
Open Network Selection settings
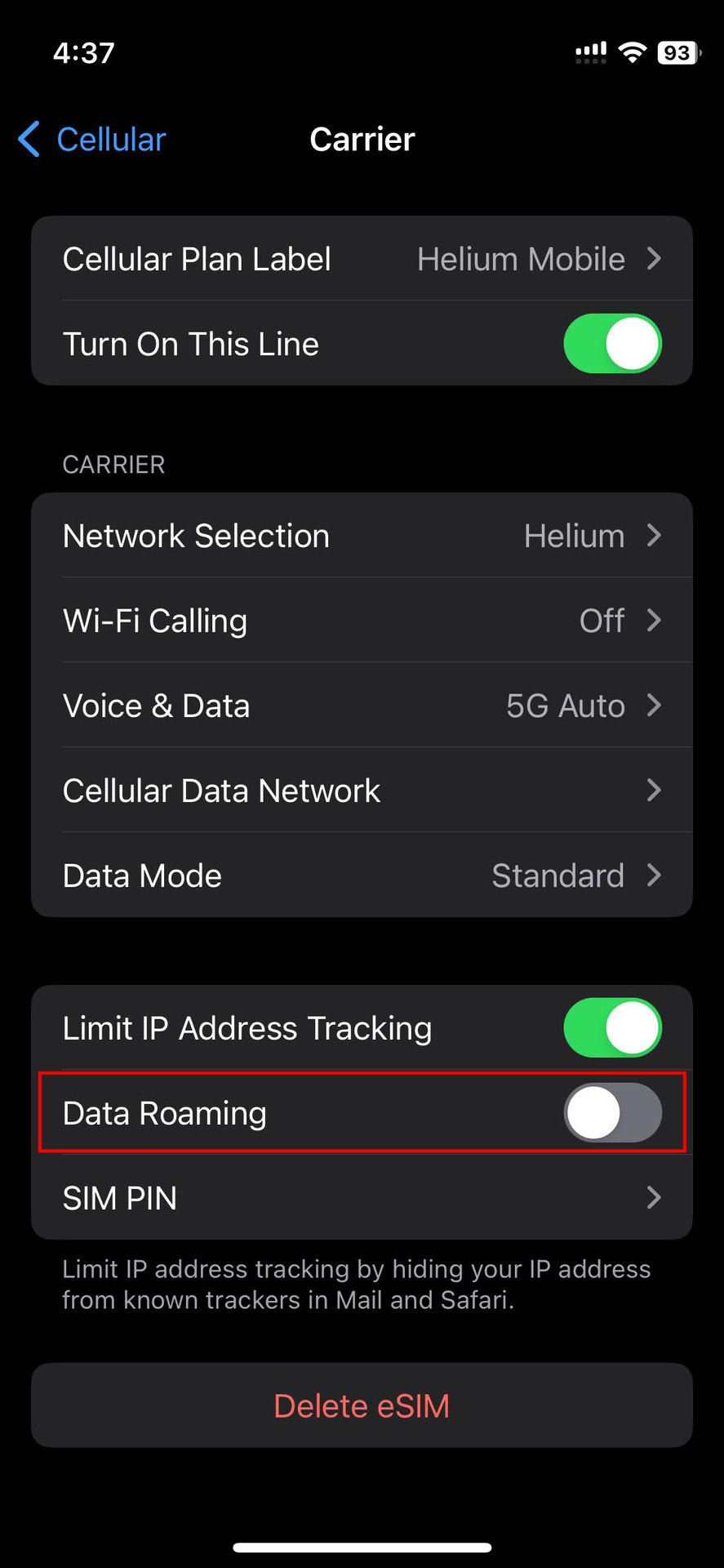tap(362, 537)
